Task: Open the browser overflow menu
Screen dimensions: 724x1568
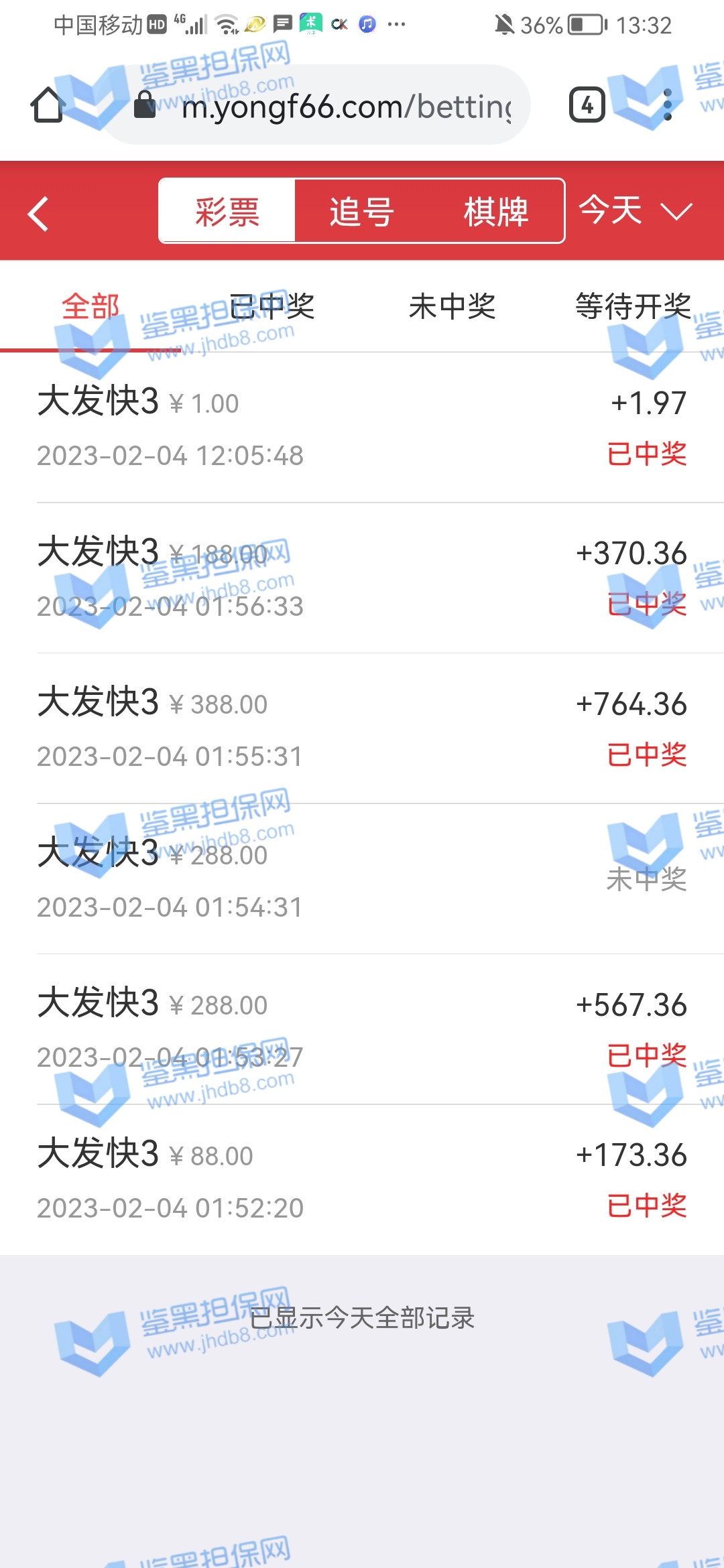Action: click(667, 105)
